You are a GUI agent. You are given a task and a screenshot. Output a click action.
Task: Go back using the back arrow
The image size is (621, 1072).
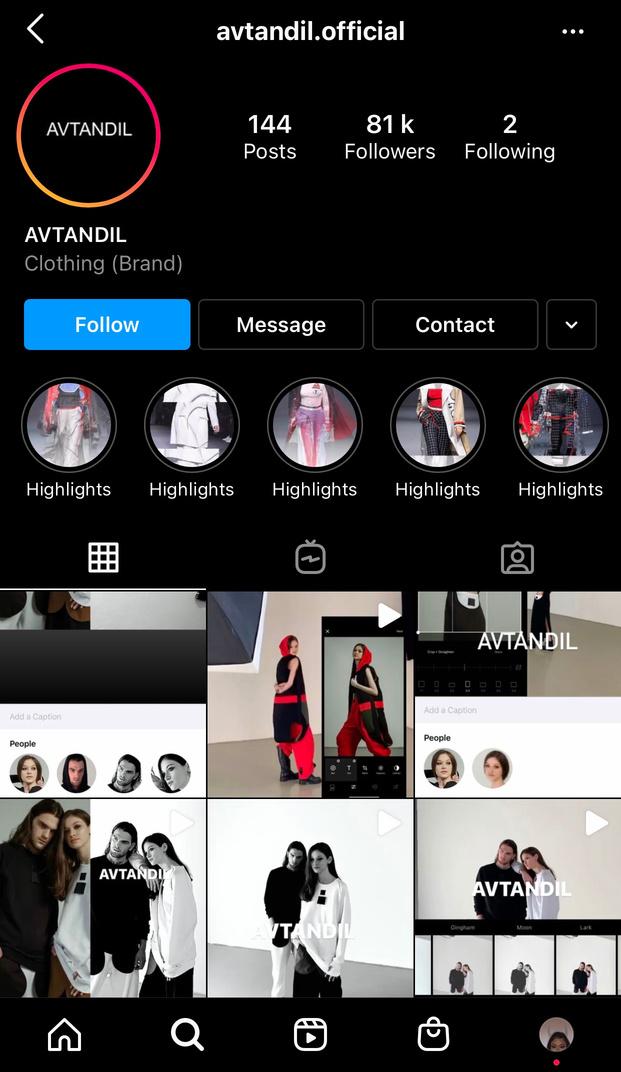36,30
